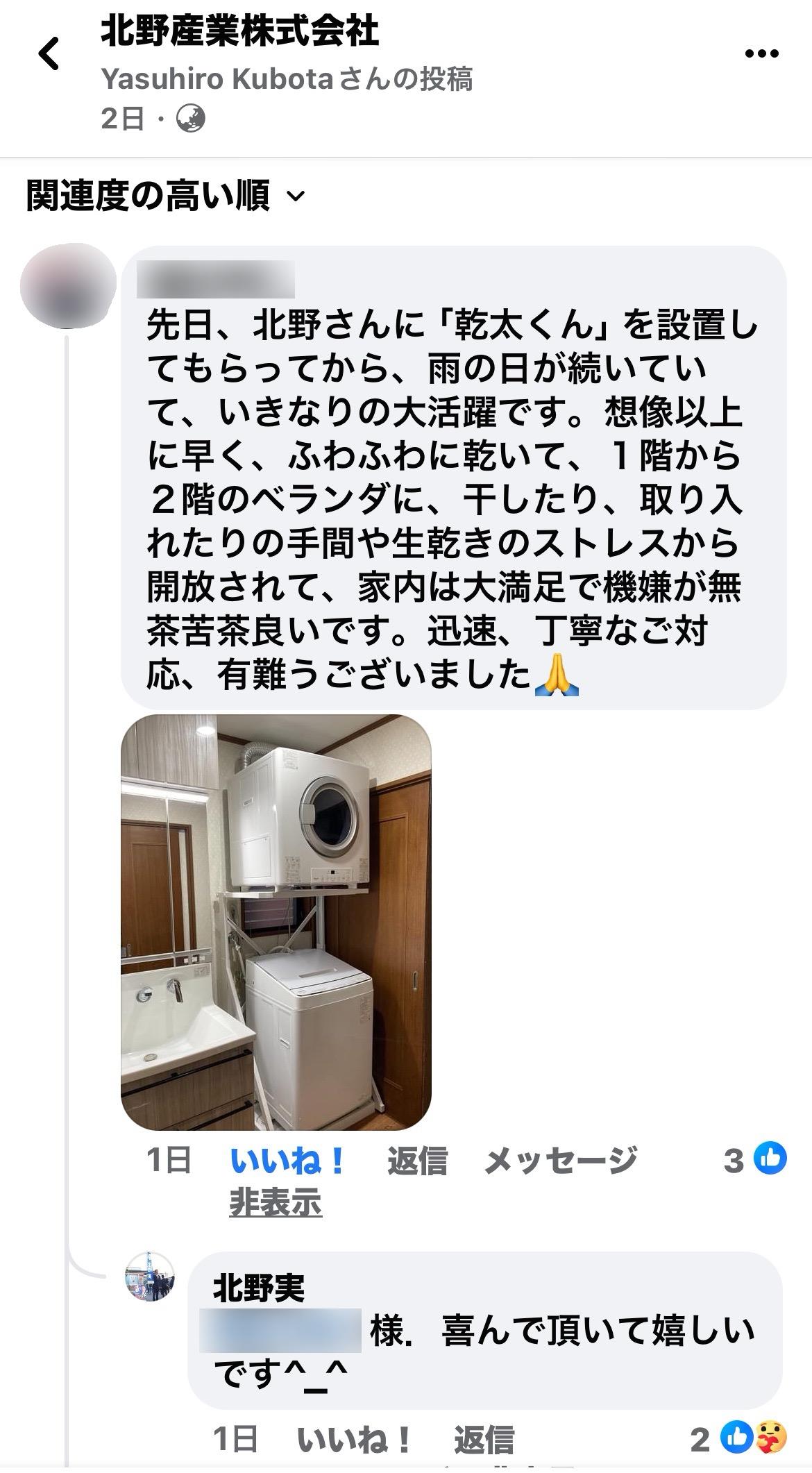Tap 返信 under 北野実's reply
This screenshot has width=812, height=1473.
[x=484, y=1440]
